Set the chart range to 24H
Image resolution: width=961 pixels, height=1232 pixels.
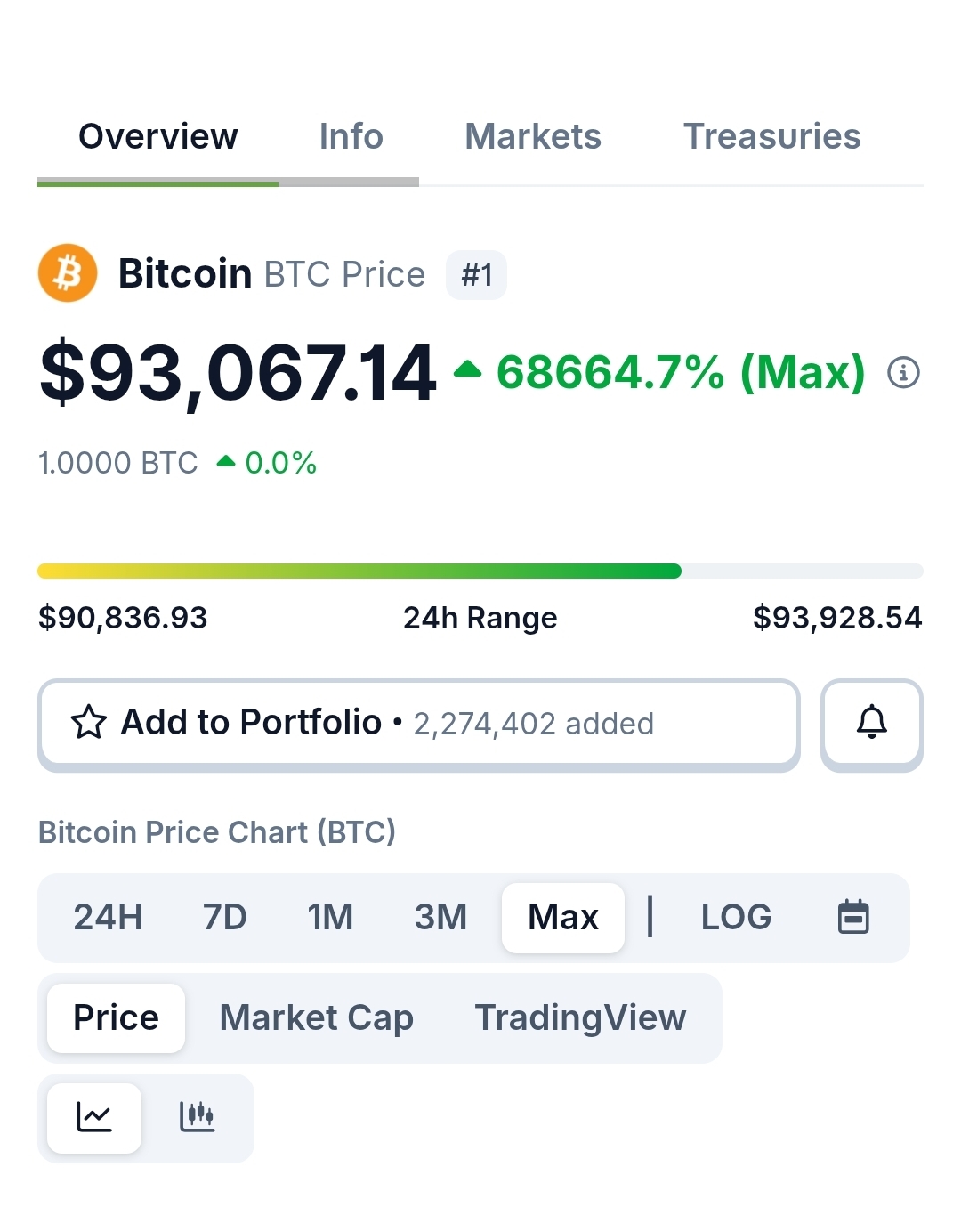(108, 917)
